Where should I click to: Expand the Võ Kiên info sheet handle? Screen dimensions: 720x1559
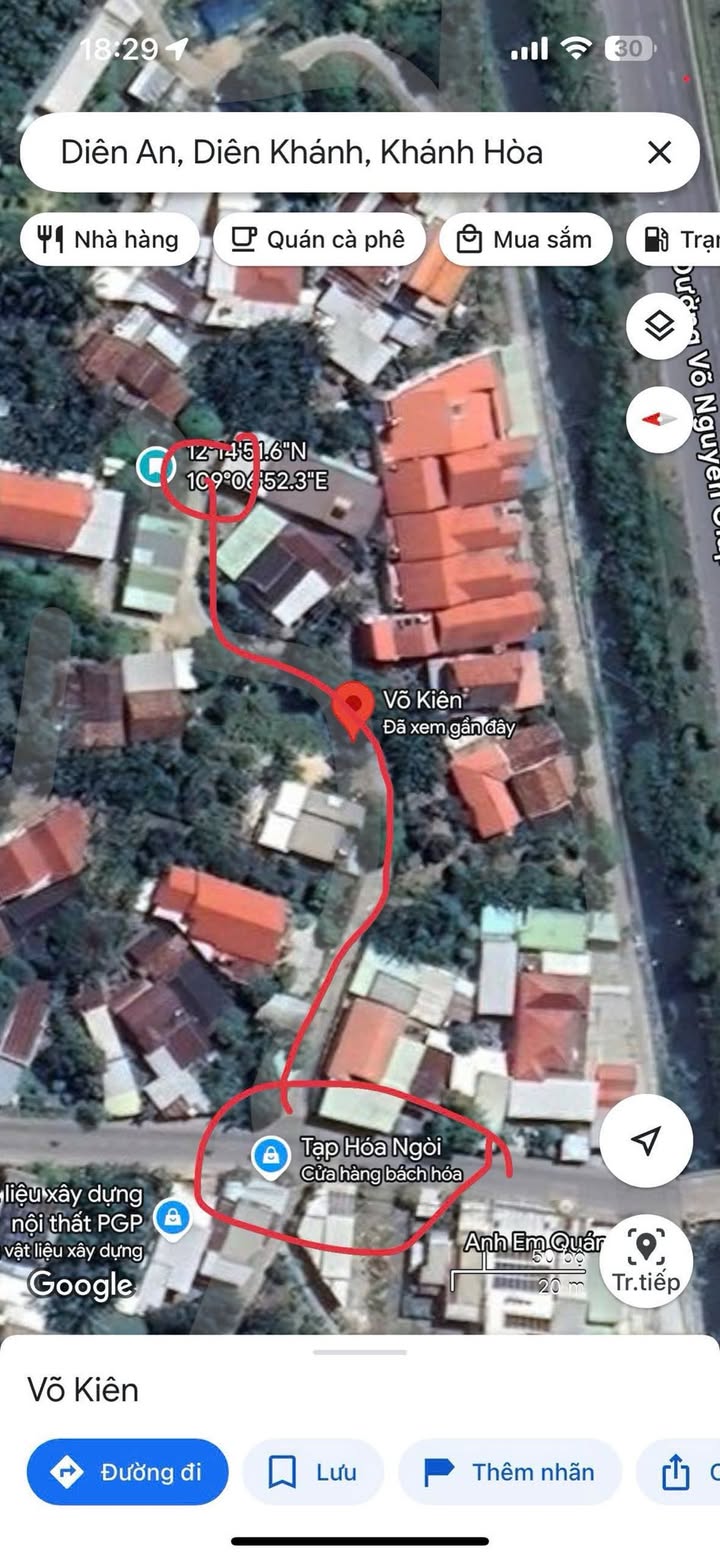[360, 1352]
